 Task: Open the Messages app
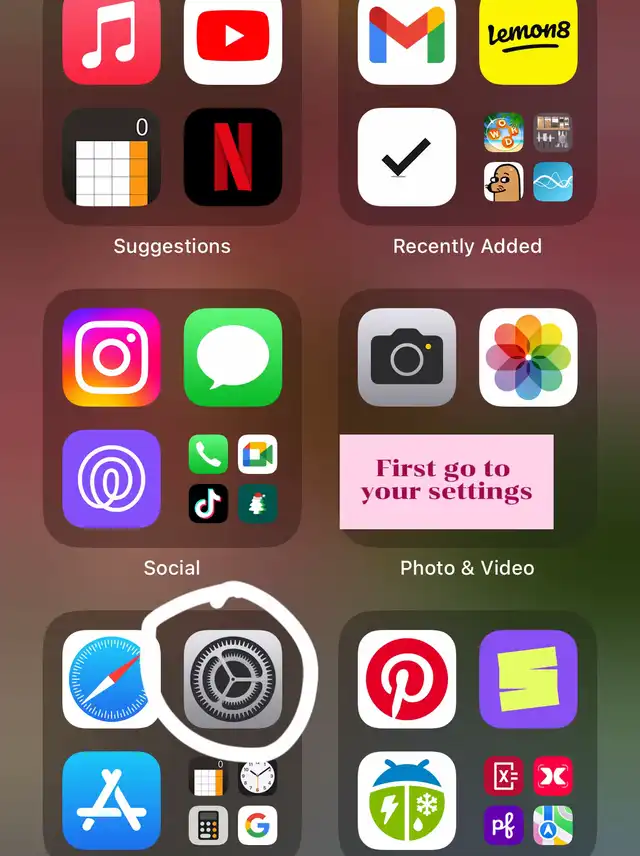[232, 357]
